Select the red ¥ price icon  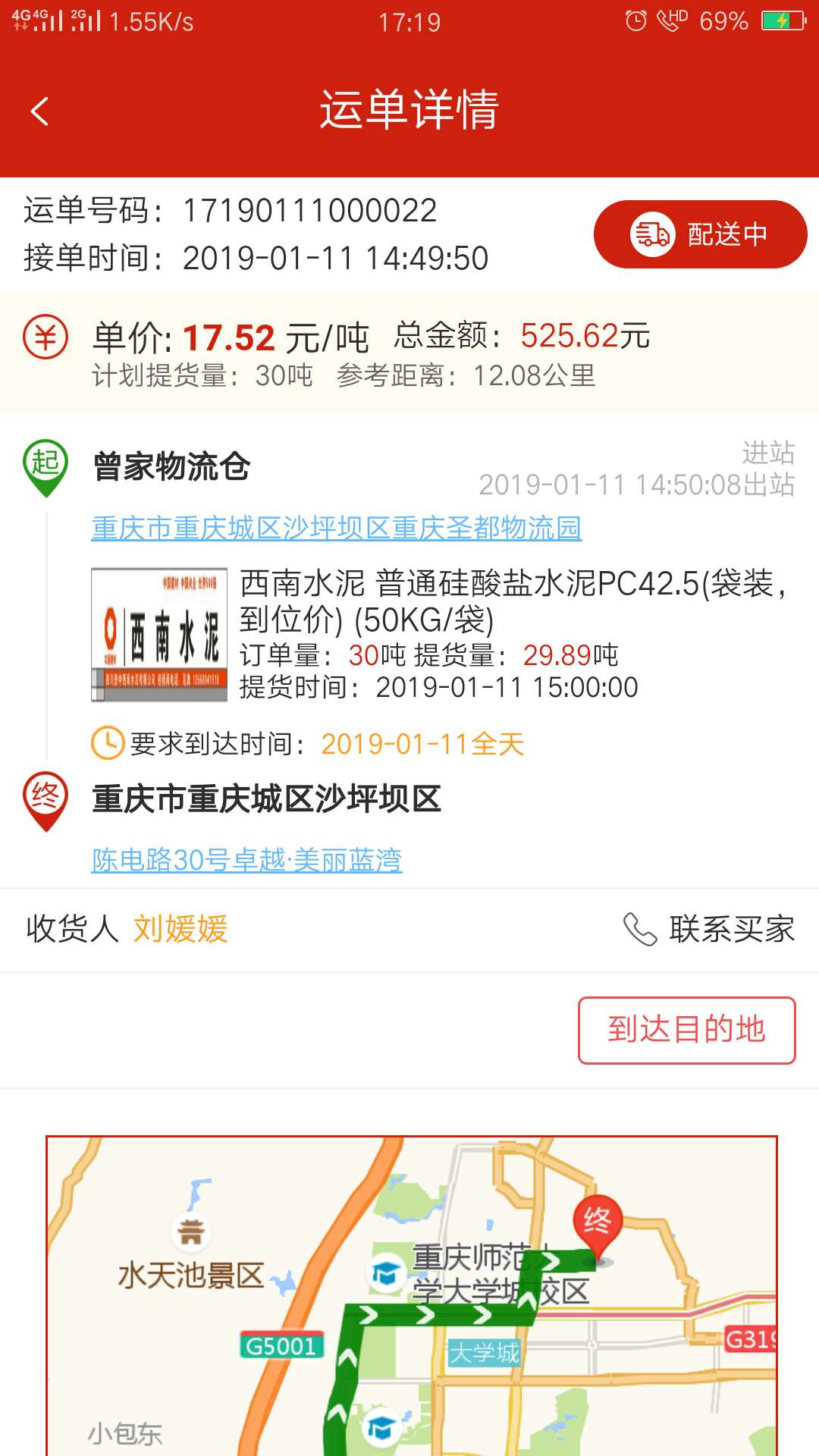45,337
